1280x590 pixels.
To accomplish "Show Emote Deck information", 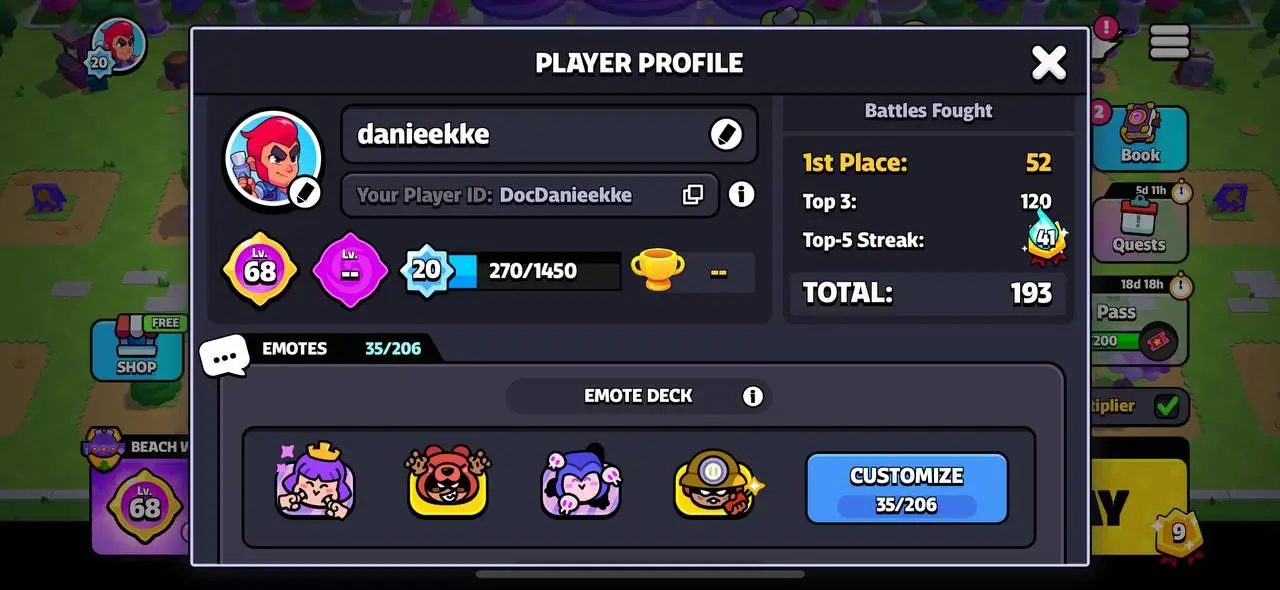I will (x=753, y=397).
